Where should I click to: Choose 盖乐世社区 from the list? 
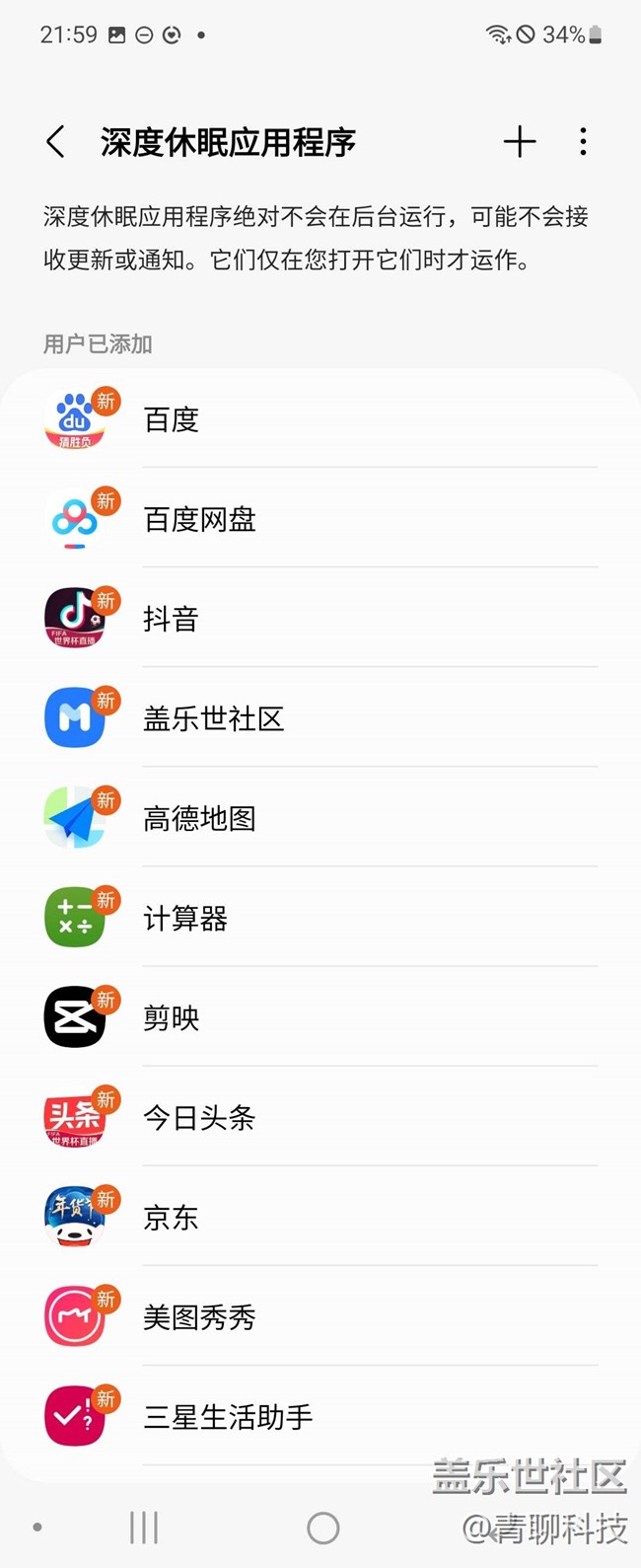point(320,718)
